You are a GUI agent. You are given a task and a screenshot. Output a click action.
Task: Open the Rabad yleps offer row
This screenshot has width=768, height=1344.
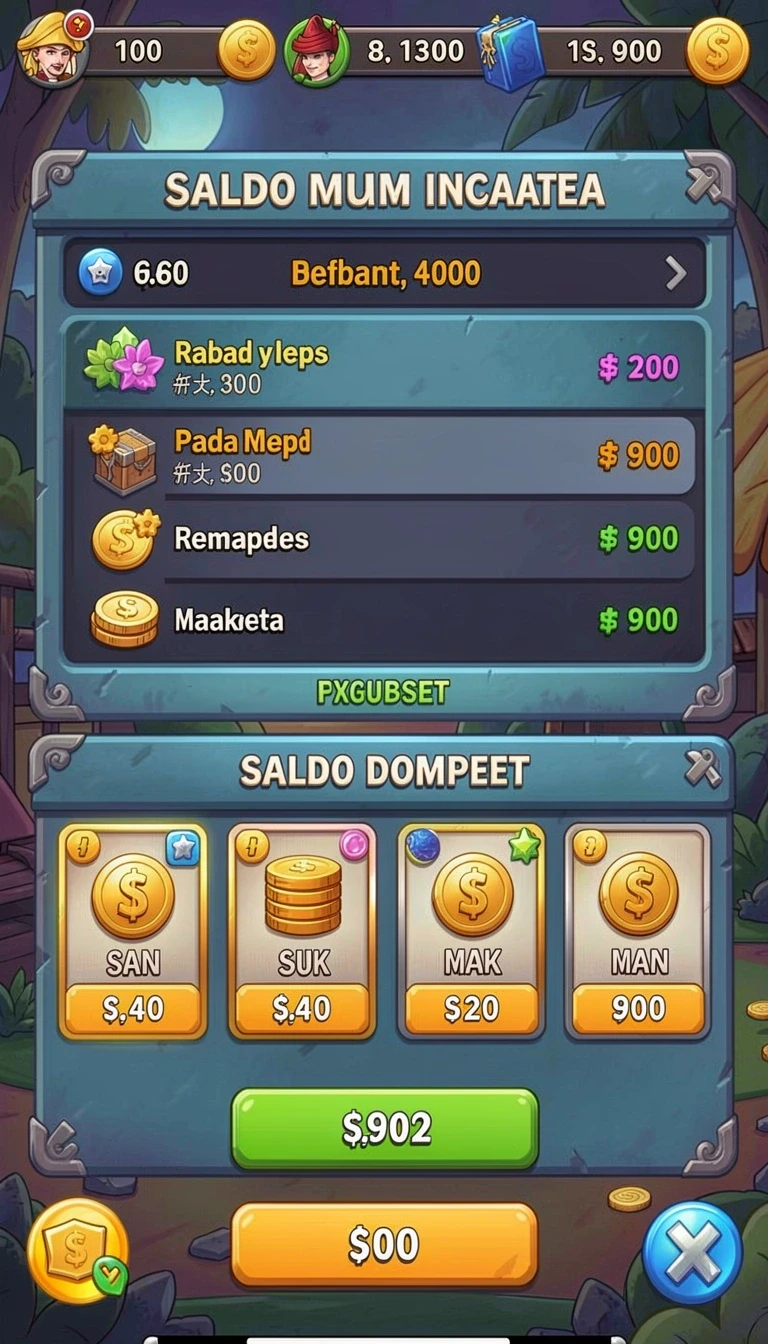384,365
